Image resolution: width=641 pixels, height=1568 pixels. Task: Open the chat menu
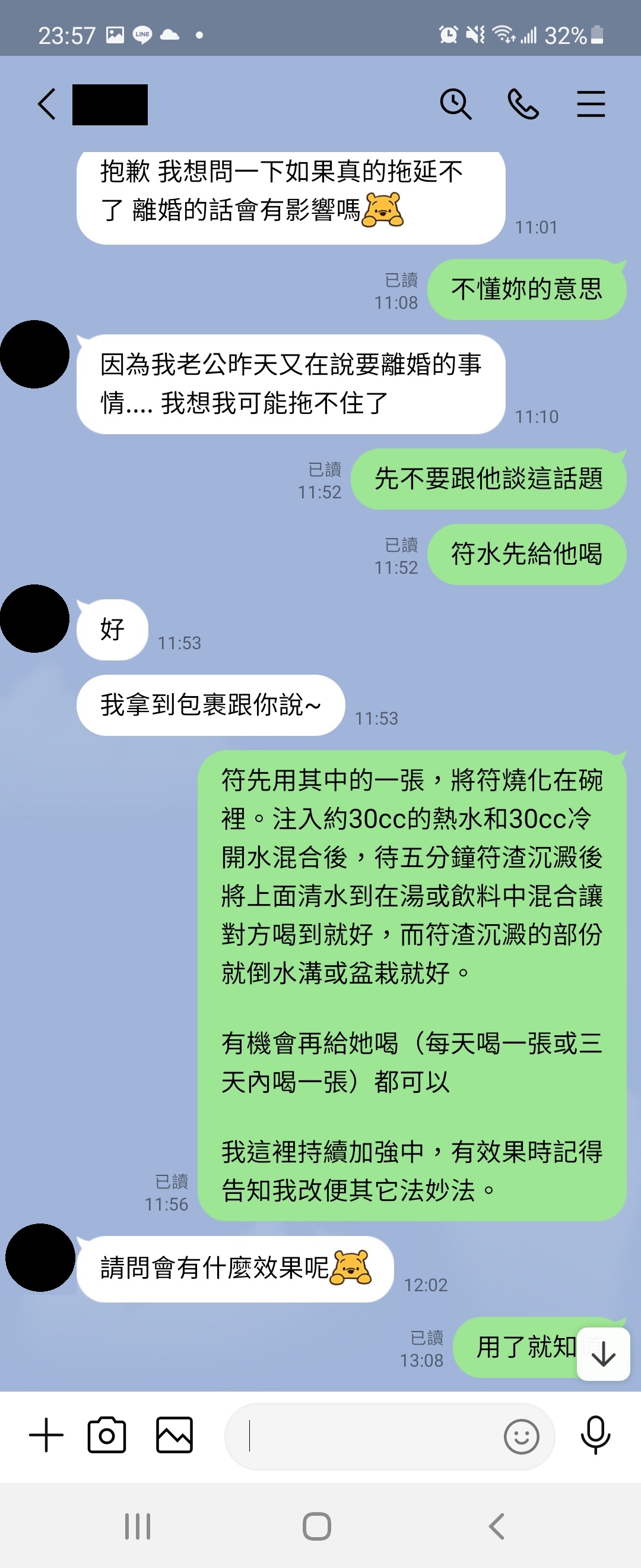tap(591, 104)
